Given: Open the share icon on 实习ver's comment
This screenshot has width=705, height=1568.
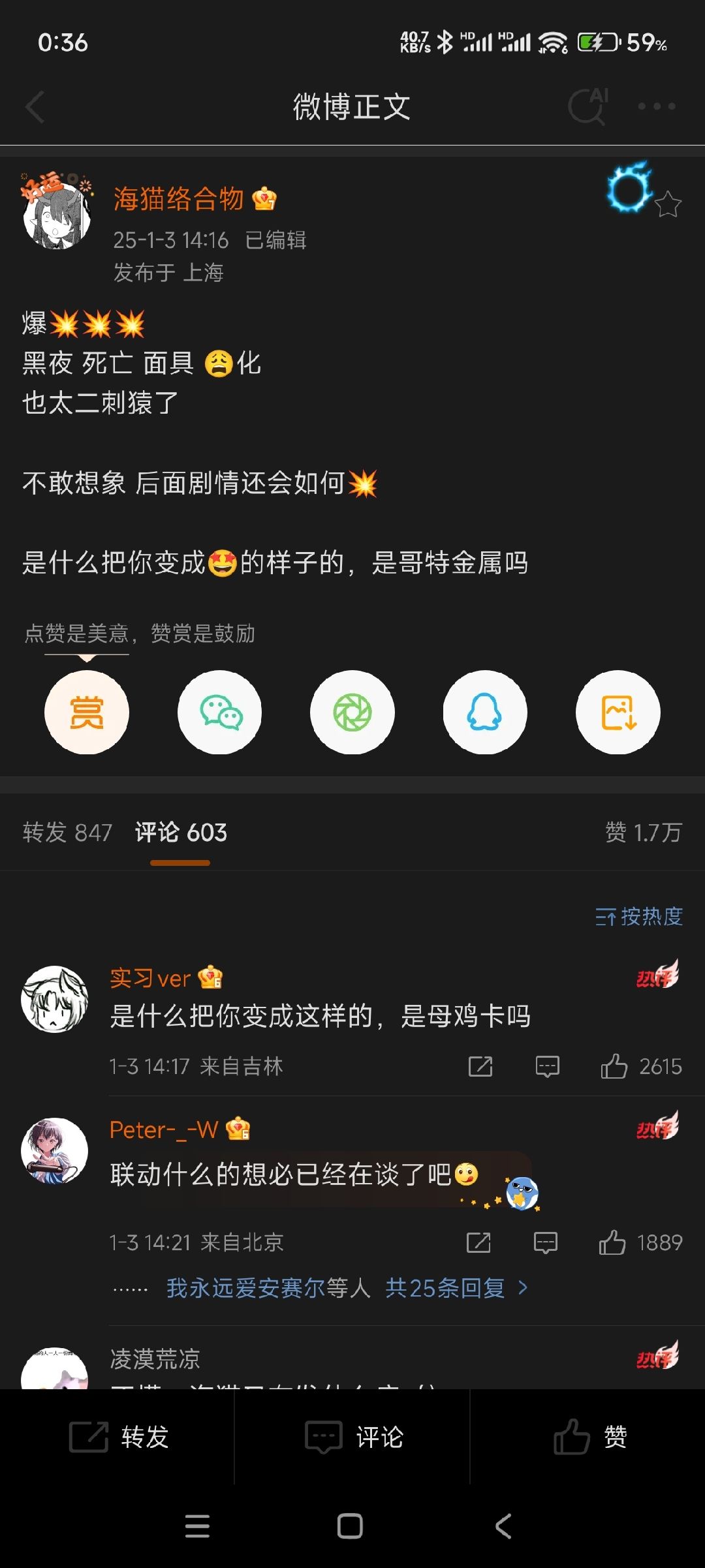Looking at the screenshot, I should point(480,1066).
